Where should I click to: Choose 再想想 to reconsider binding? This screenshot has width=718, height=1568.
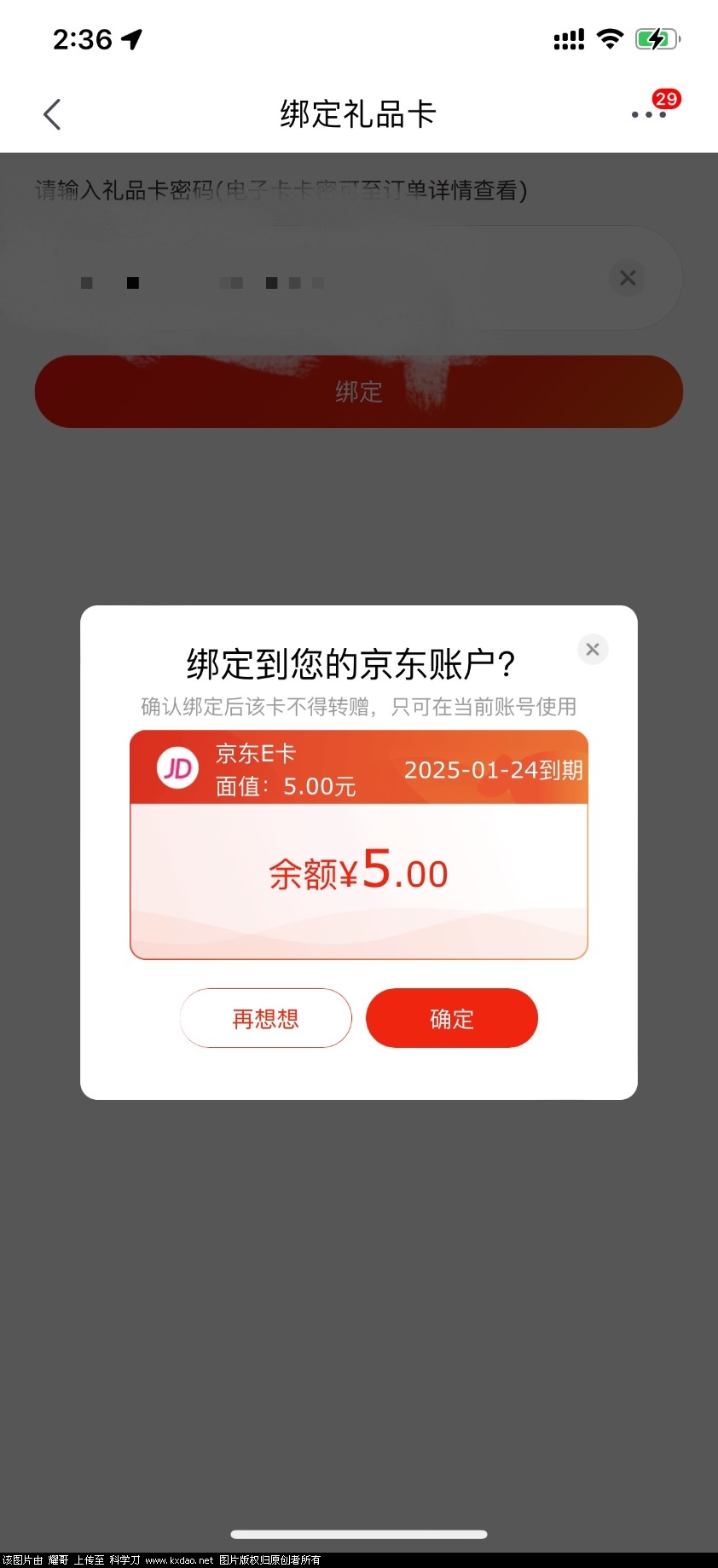click(x=266, y=1018)
